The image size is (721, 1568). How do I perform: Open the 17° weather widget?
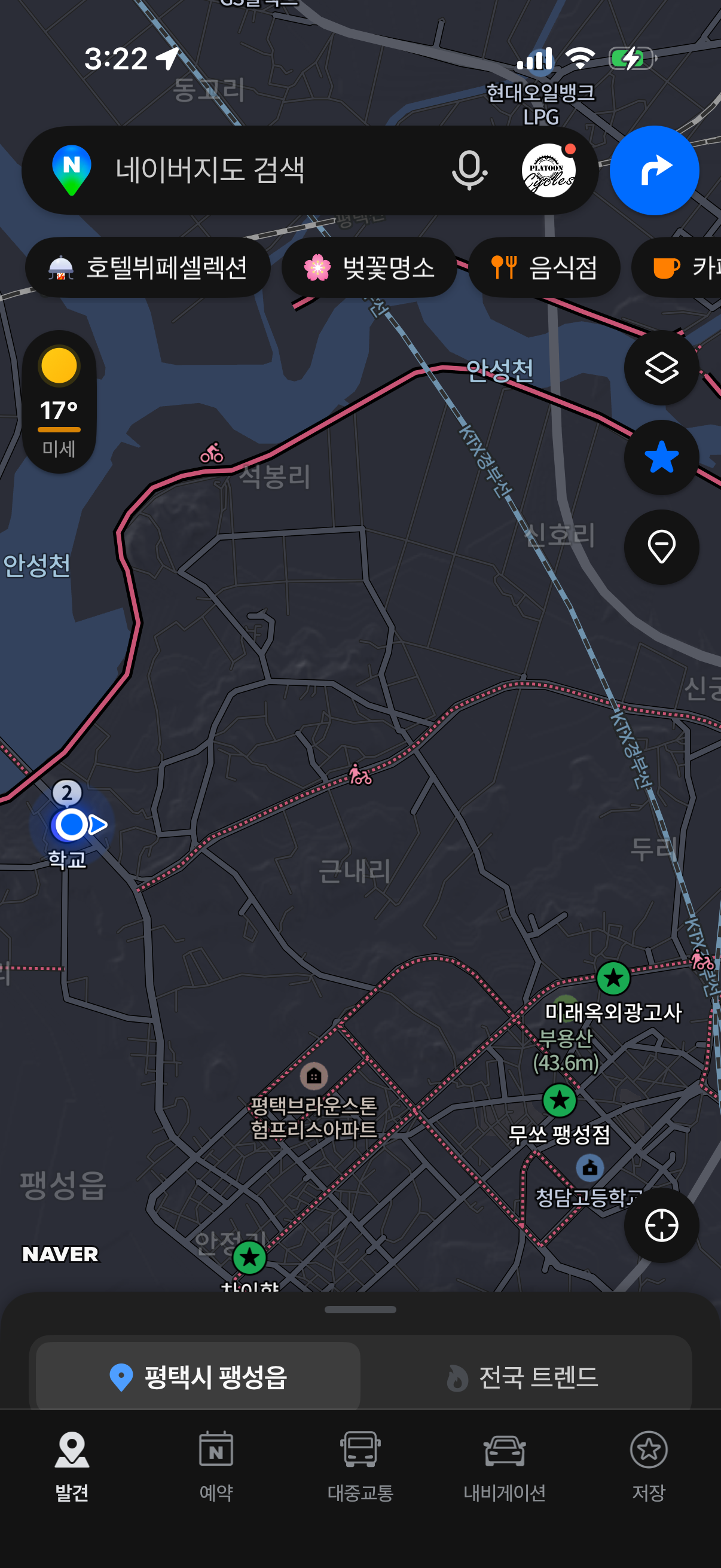(x=59, y=402)
